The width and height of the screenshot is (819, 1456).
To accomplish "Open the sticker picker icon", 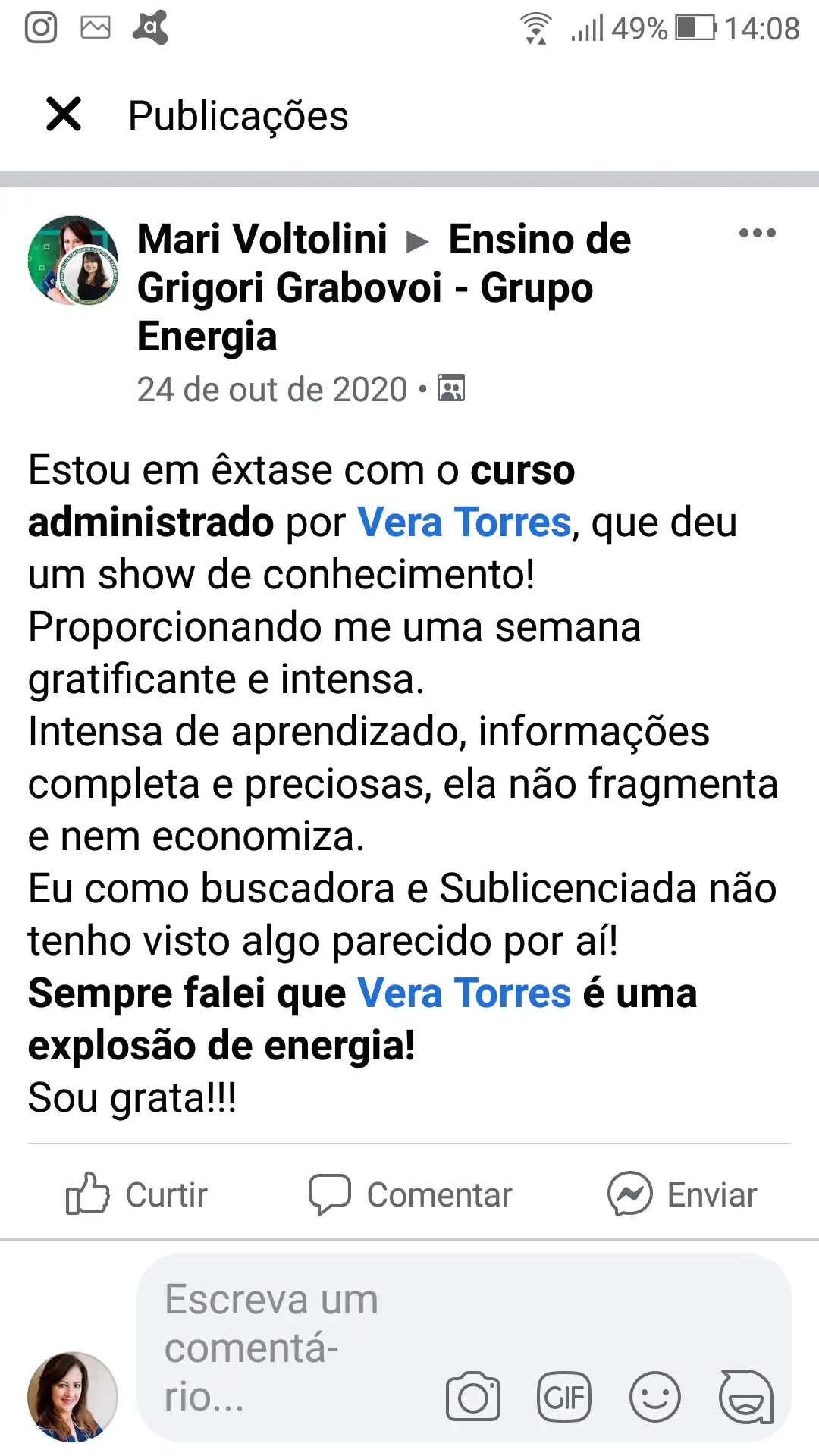I will click(x=745, y=1397).
